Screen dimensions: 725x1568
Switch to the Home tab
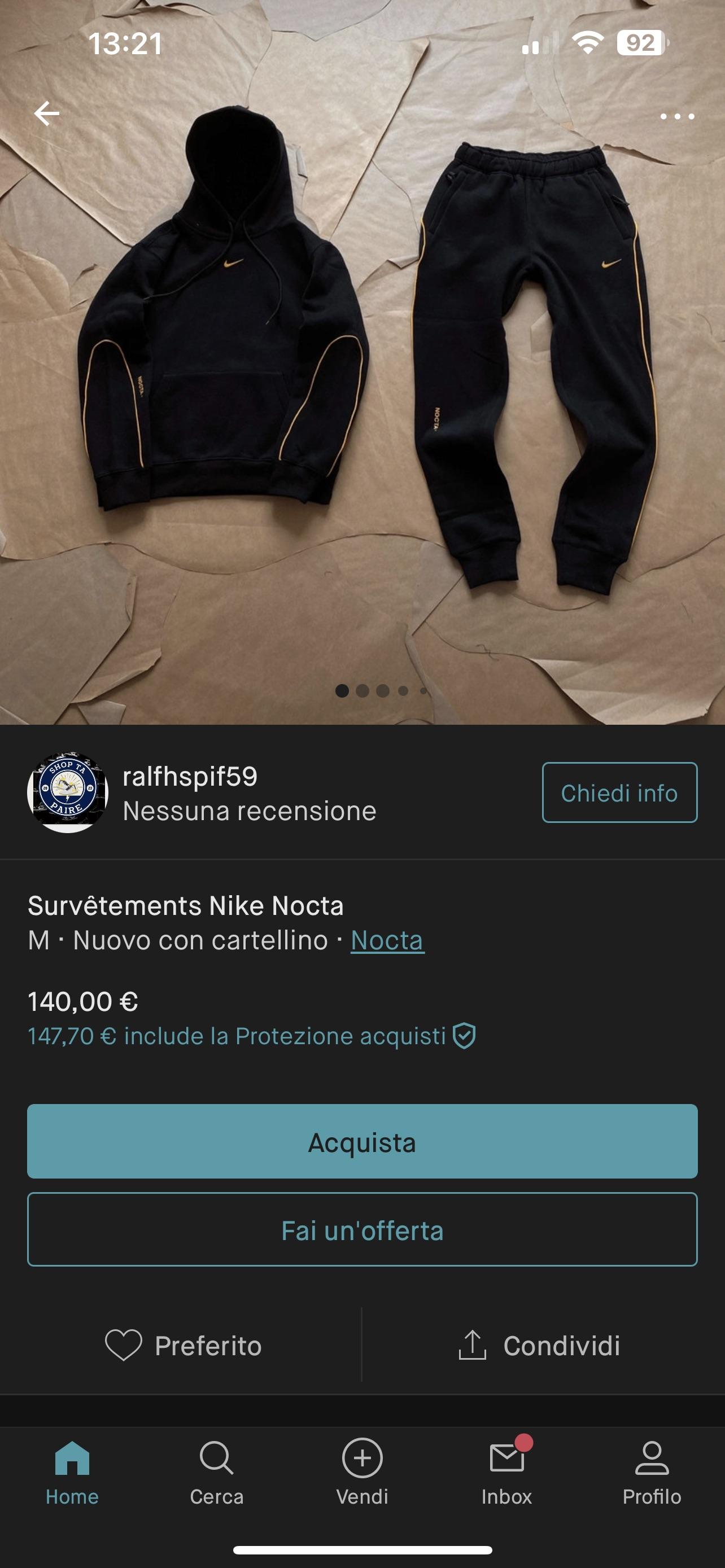pyautogui.click(x=72, y=1473)
